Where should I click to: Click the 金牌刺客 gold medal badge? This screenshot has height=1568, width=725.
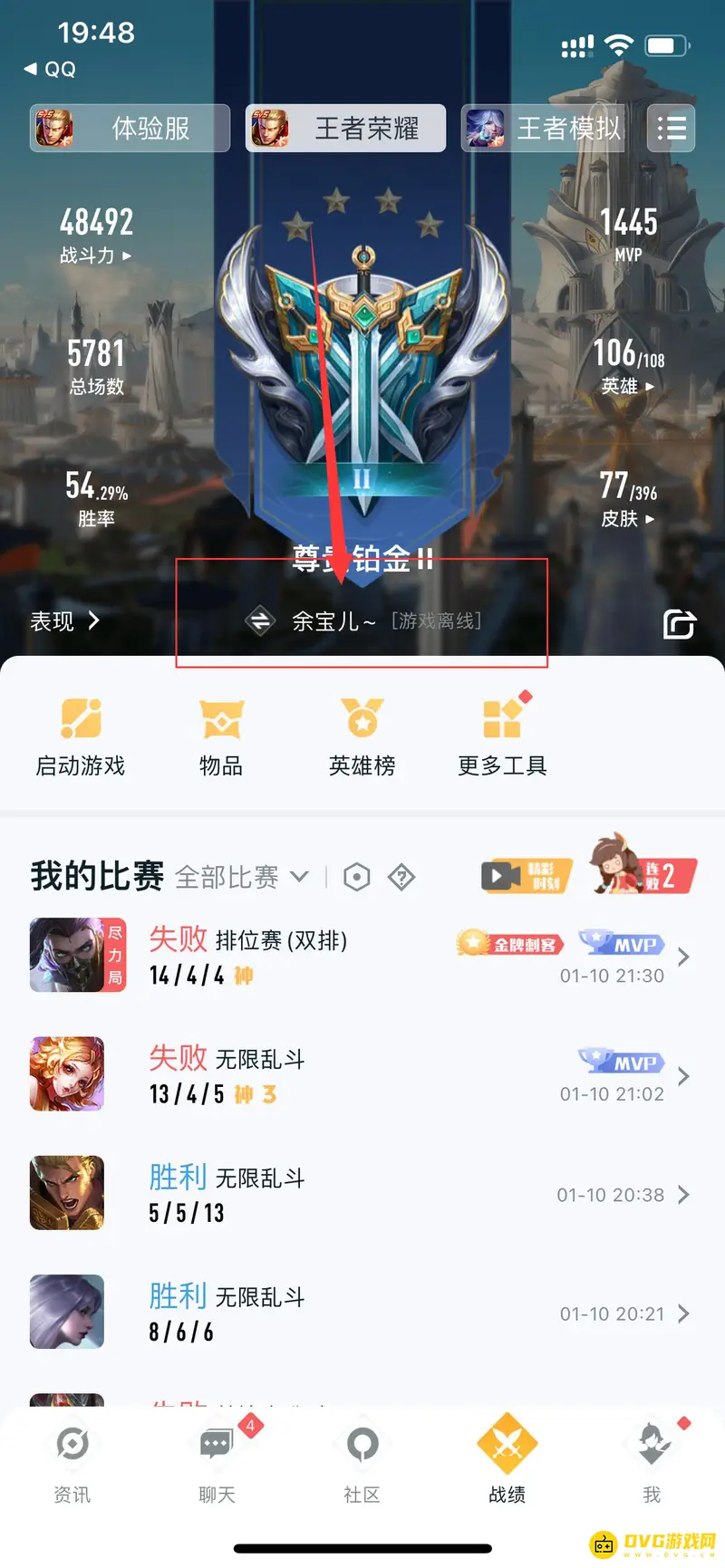tap(510, 943)
